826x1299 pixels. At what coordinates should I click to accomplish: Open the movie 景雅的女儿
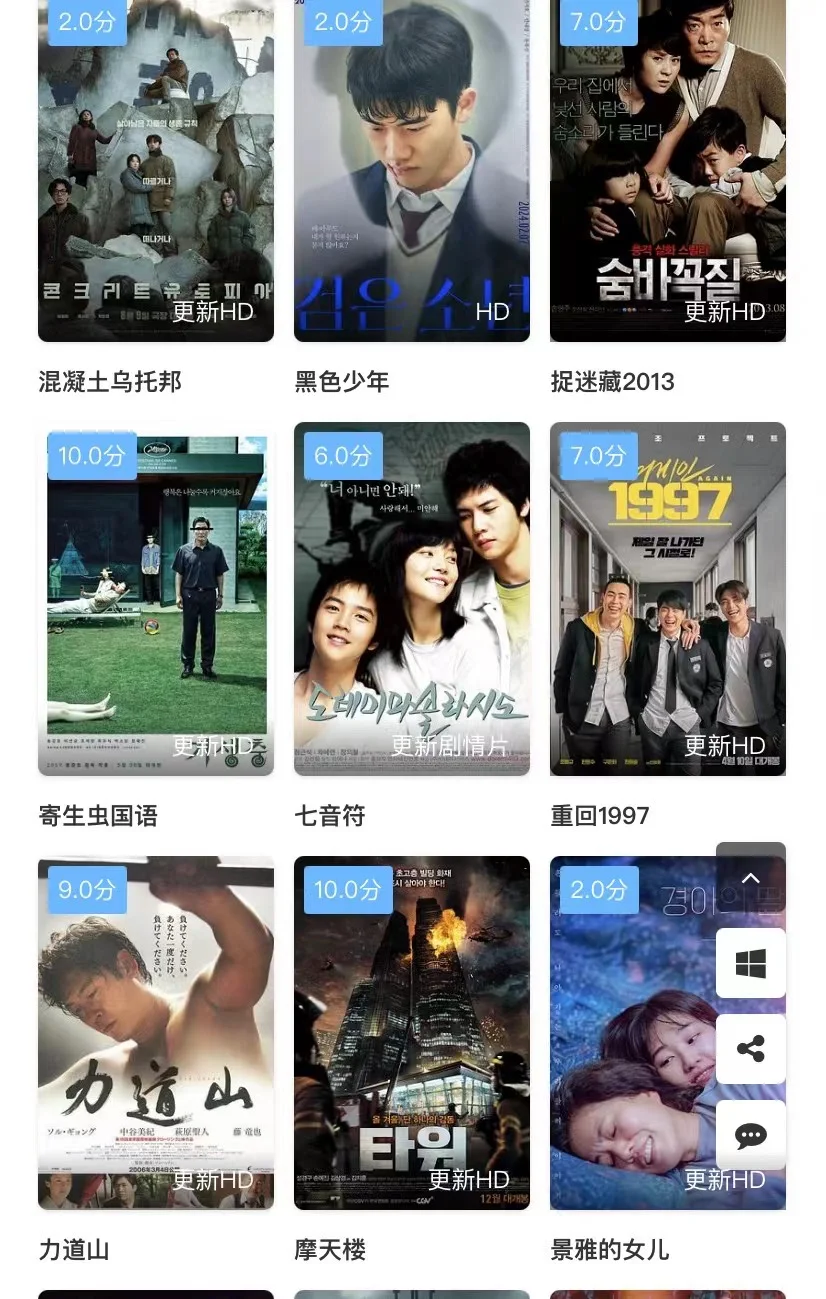coord(630,1032)
